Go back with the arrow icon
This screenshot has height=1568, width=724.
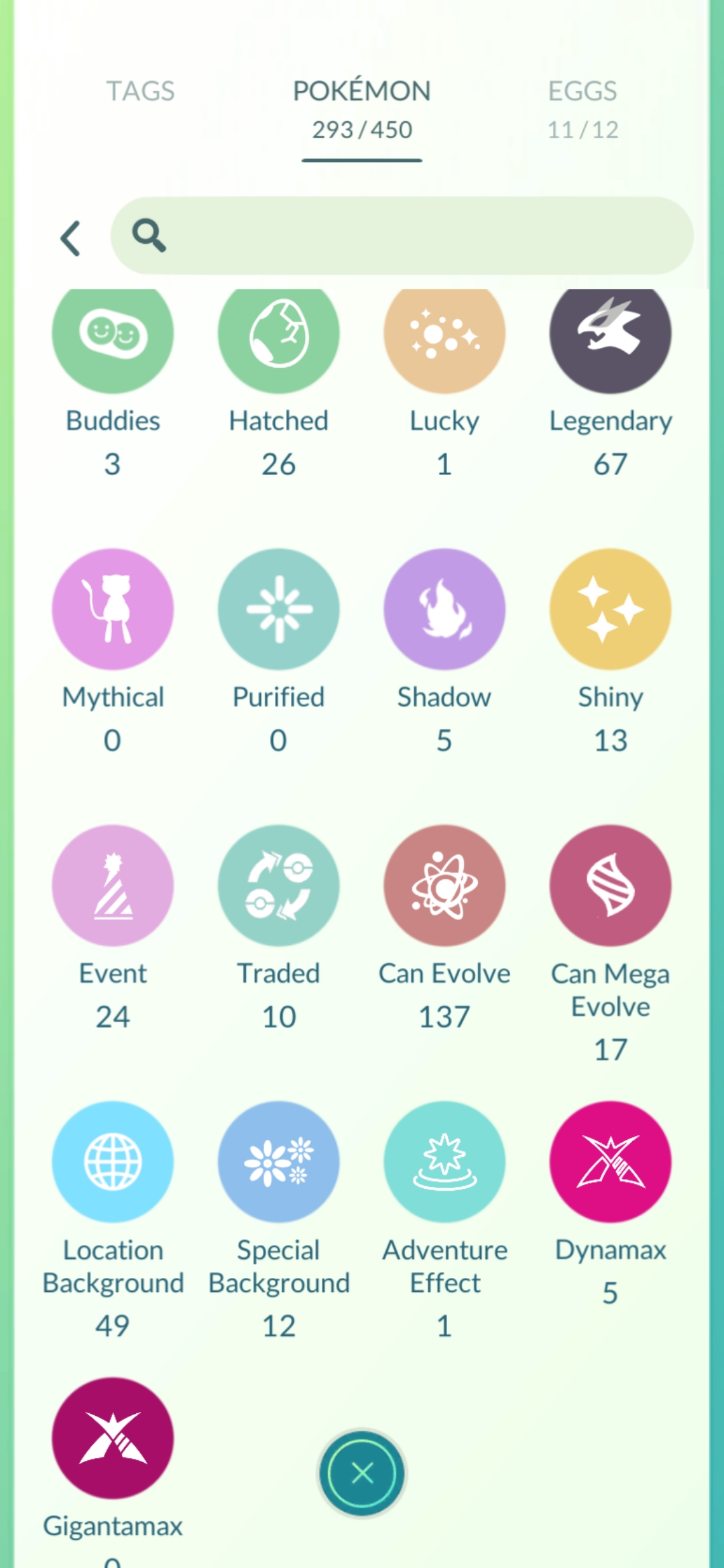tap(70, 238)
